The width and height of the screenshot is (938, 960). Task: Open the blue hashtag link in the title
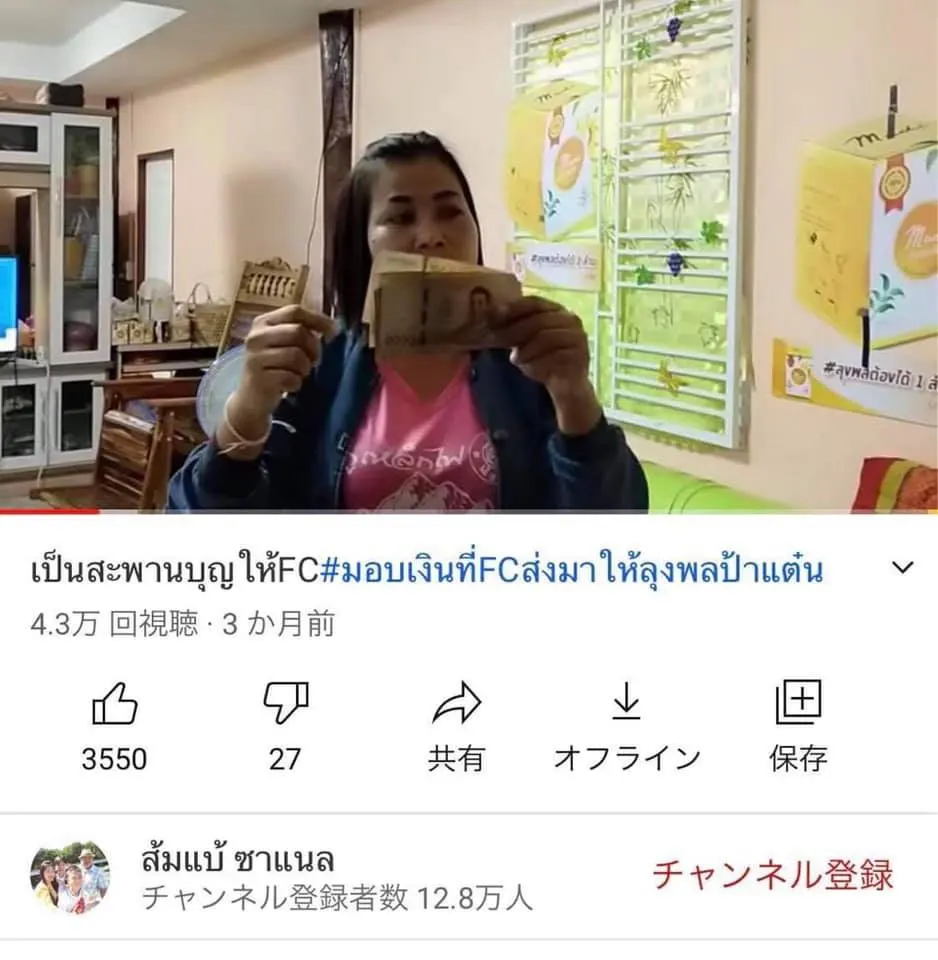pyautogui.click(x=572, y=571)
